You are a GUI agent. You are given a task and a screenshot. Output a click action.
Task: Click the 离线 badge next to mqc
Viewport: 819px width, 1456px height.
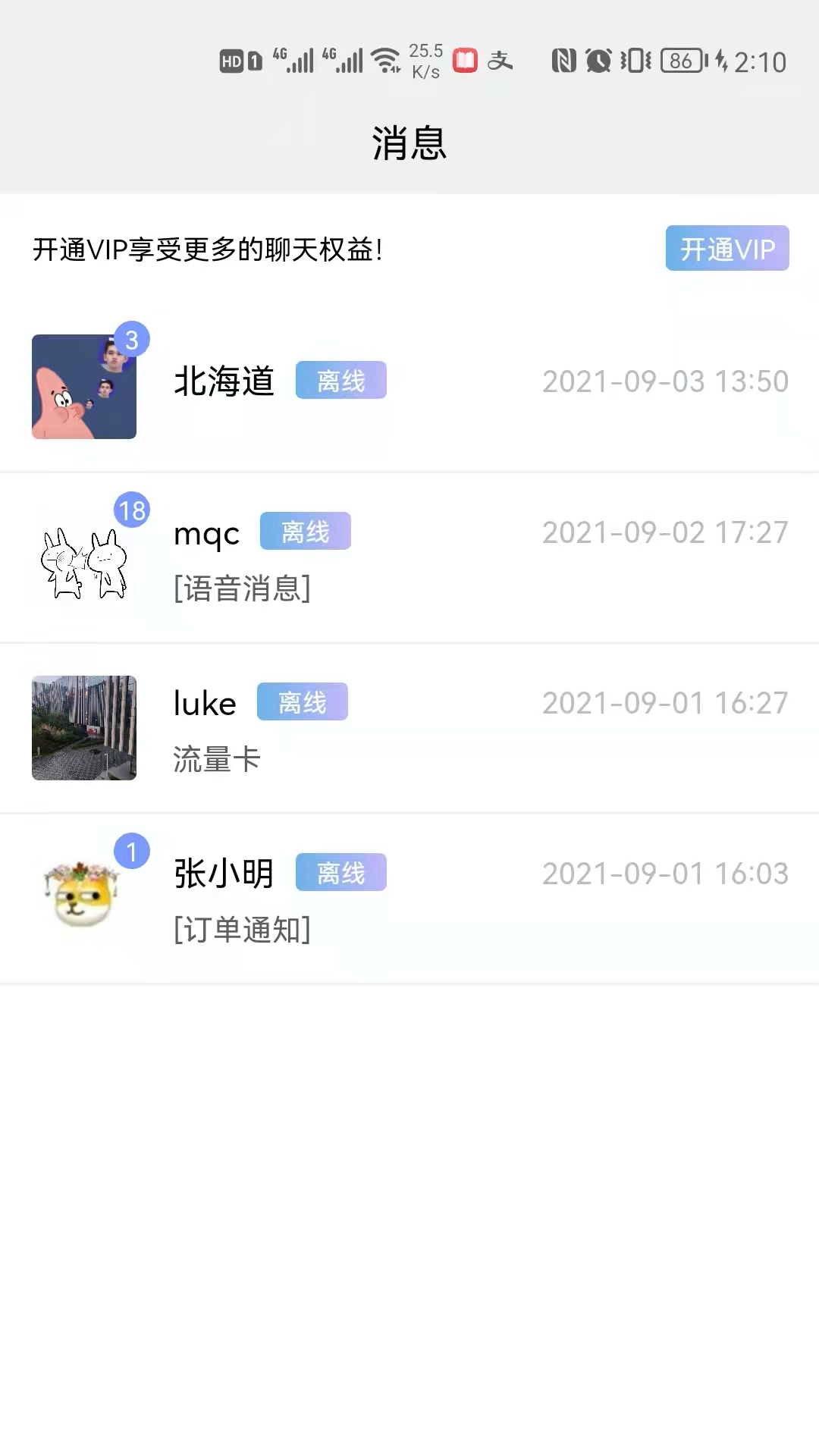(x=304, y=532)
